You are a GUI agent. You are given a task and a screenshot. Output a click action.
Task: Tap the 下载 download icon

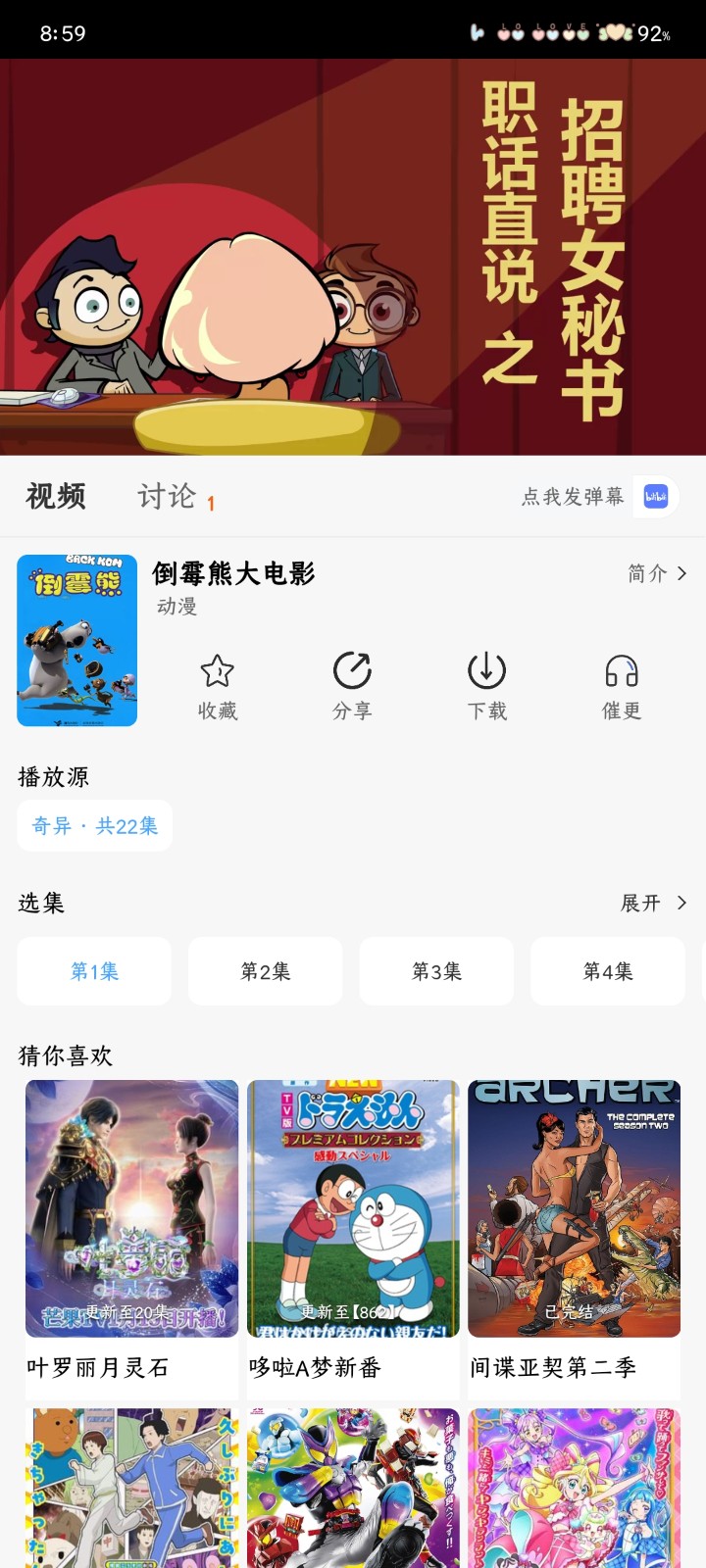pyautogui.click(x=486, y=687)
